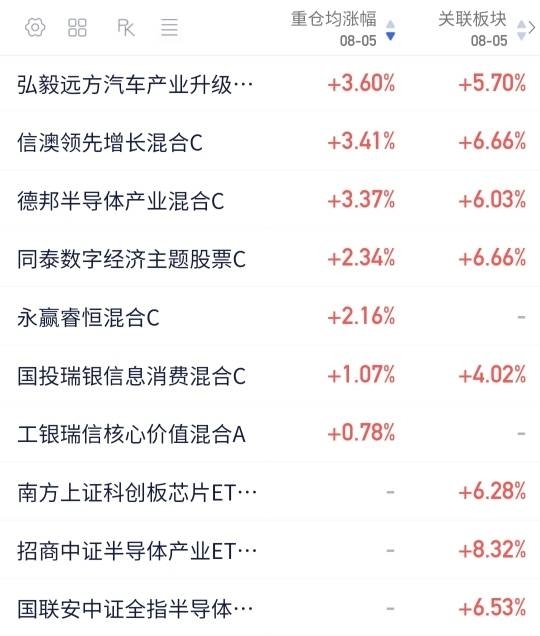Switch to grid view layout

pyautogui.click(x=77, y=28)
